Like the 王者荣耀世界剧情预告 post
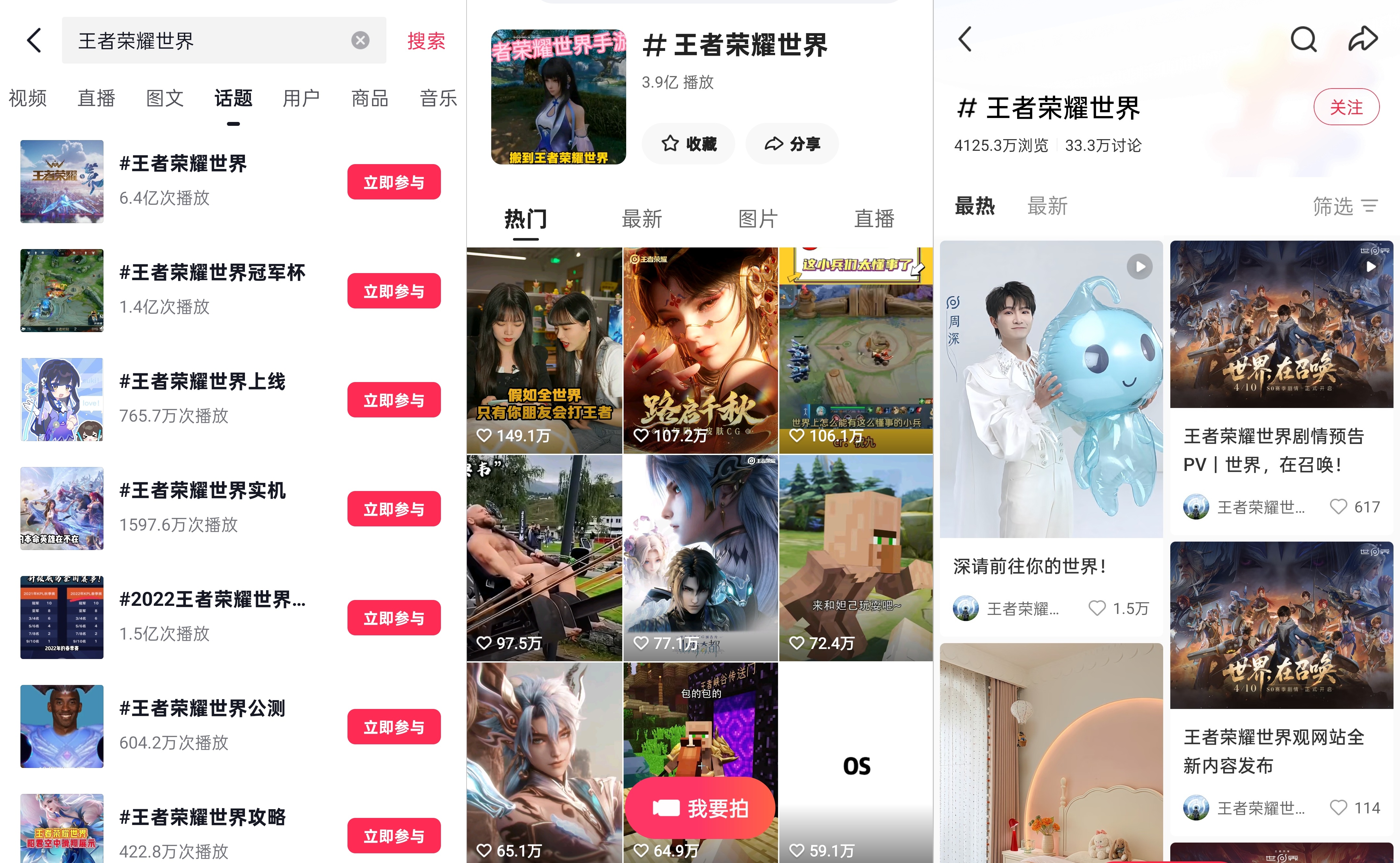This screenshot has width=1400, height=863. tap(1338, 507)
